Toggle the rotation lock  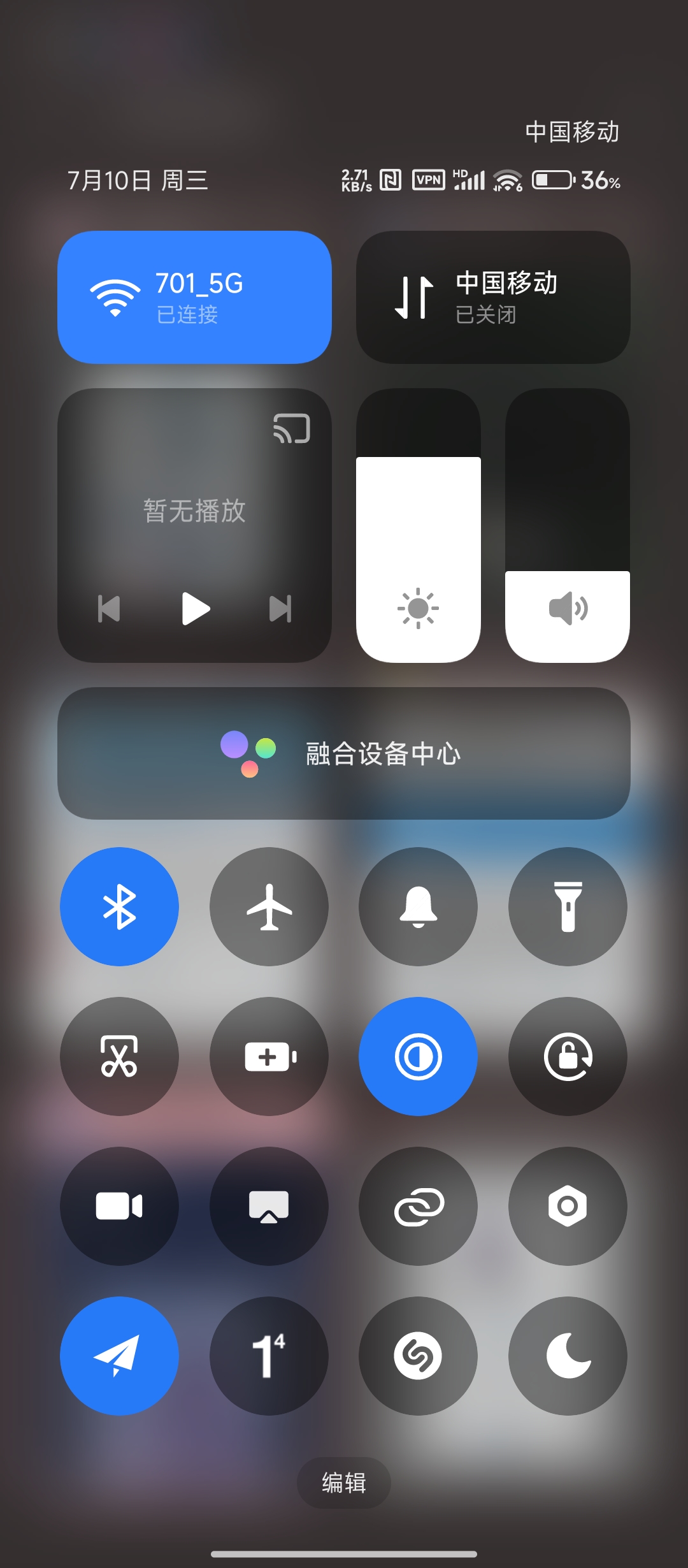pos(568,1056)
